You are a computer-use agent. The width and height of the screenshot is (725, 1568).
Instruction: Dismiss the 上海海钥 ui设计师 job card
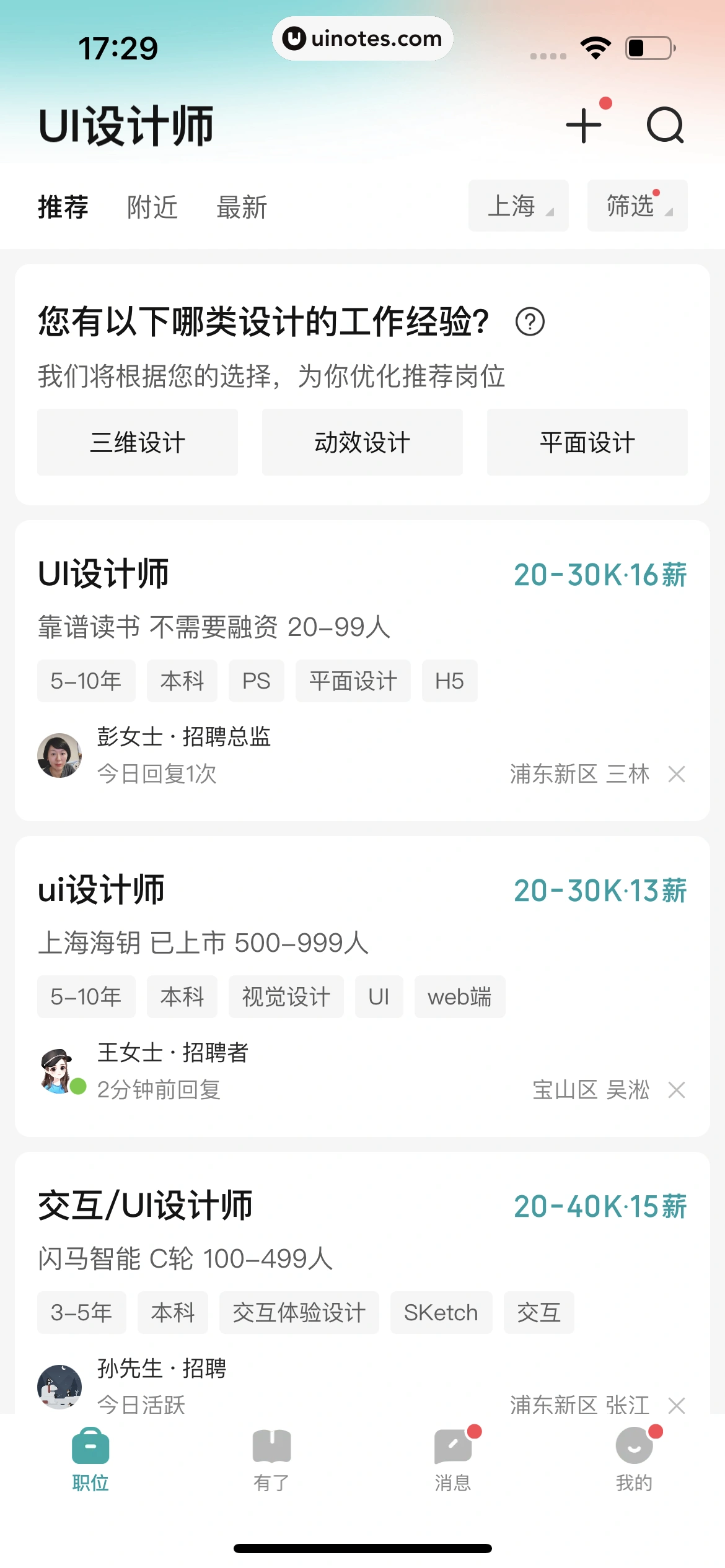pyautogui.click(x=677, y=1090)
